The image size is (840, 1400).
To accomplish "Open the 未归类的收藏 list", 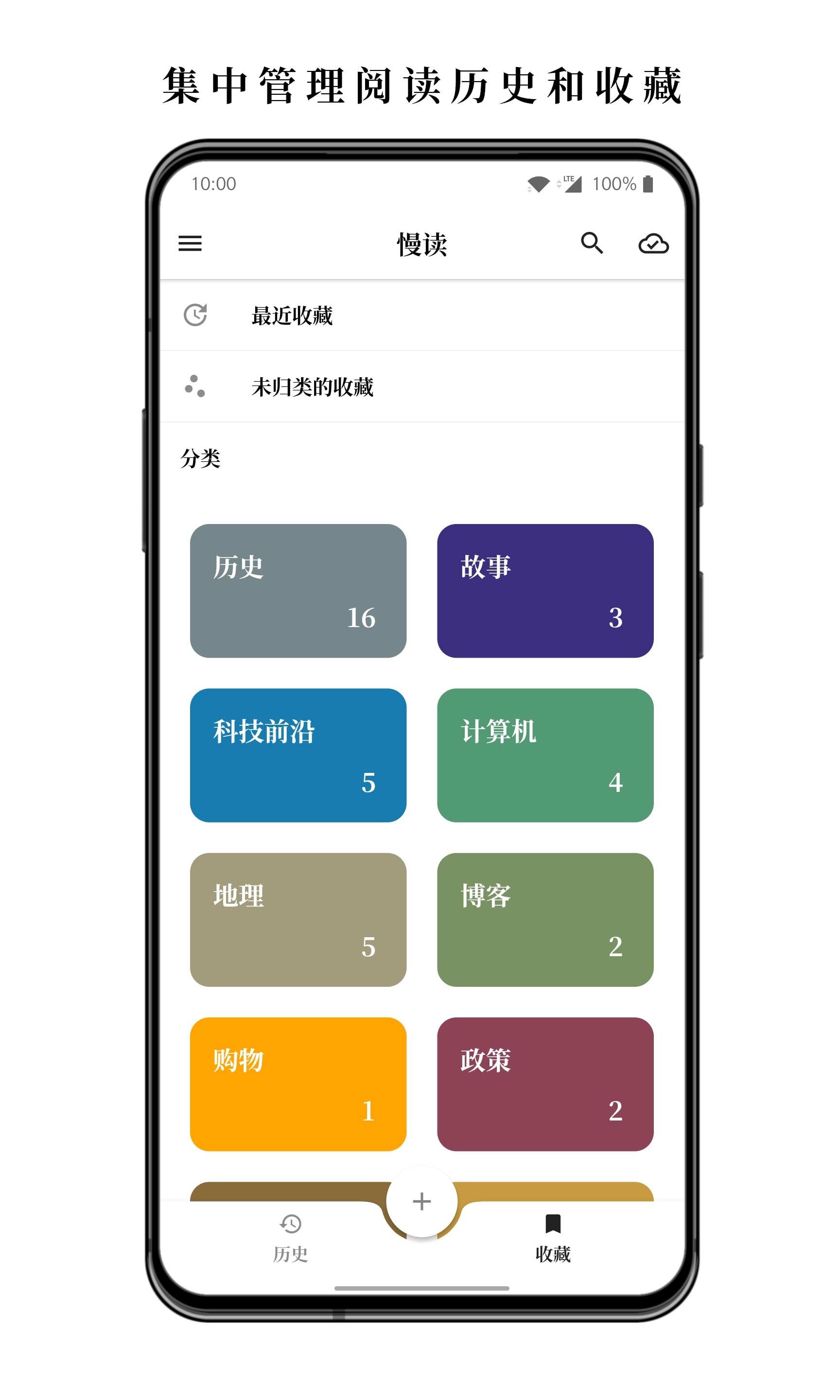I will (x=314, y=387).
